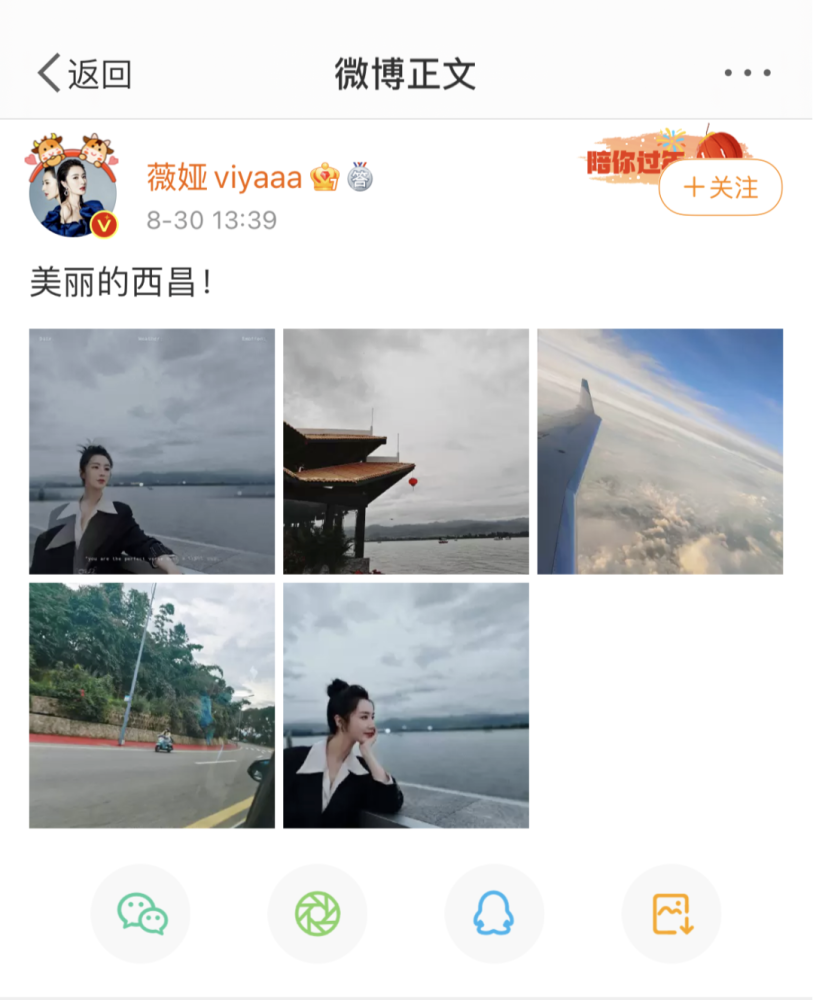
Task: Open the three-dot overflow menu
Action: click(748, 73)
